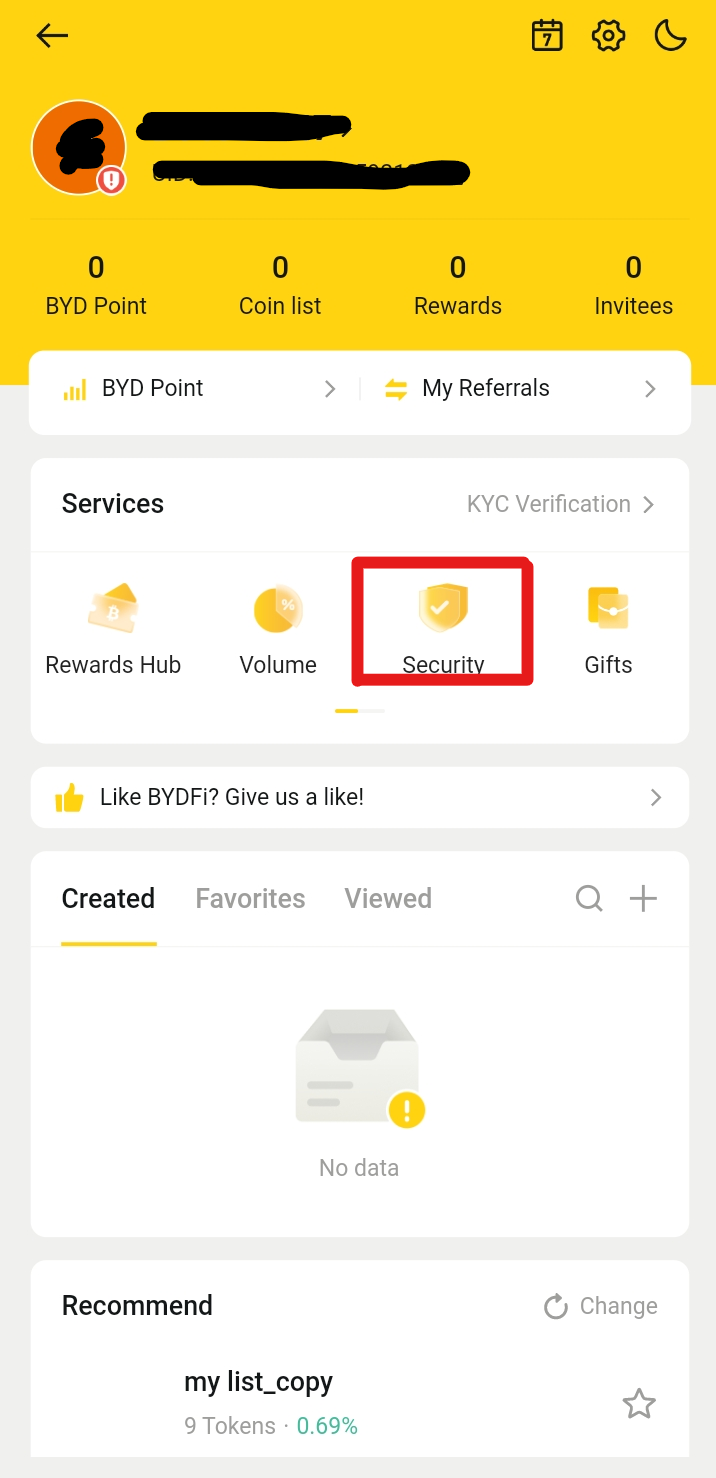Open KYC Verification link
Viewport: 716px width, 1478px height.
point(560,504)
